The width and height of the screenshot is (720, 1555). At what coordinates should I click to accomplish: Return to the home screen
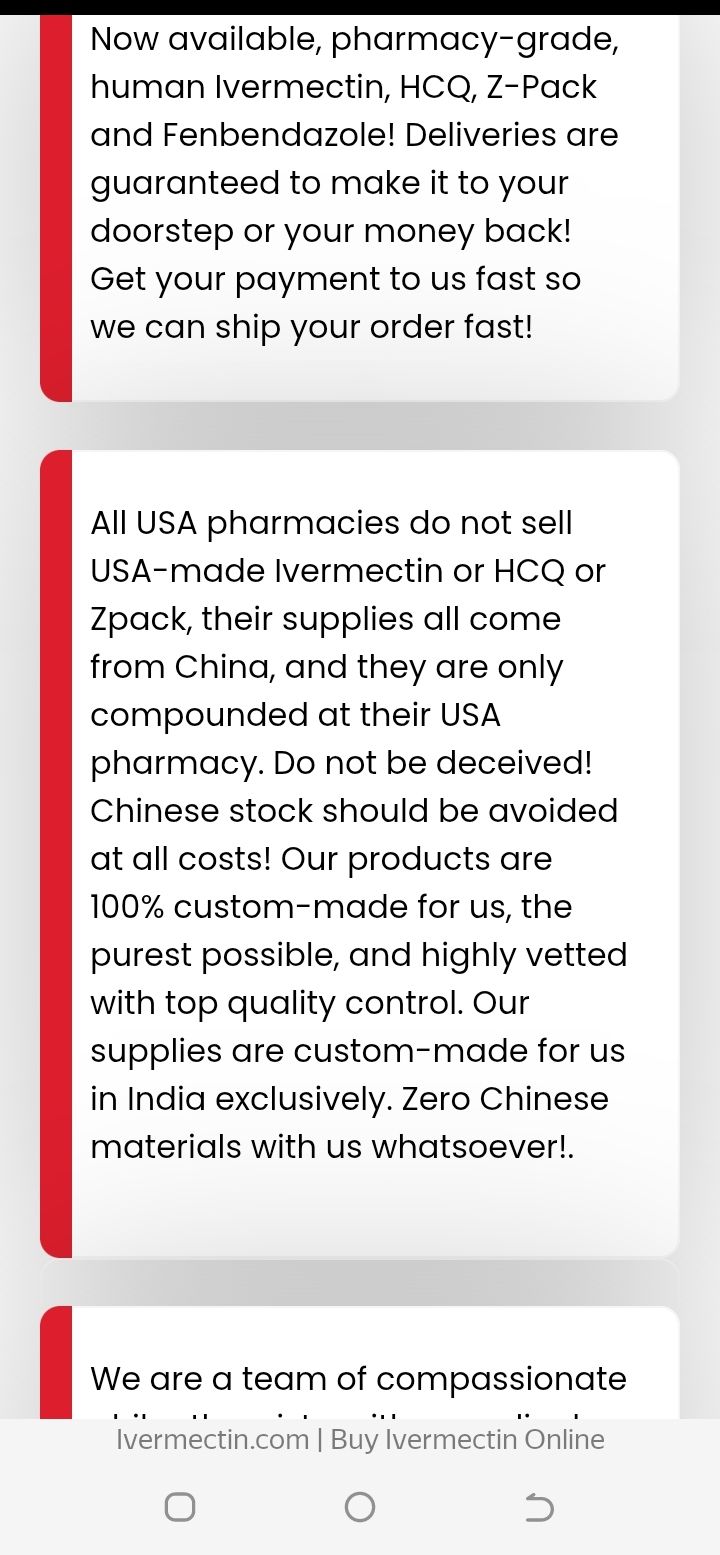[359, 1506]
